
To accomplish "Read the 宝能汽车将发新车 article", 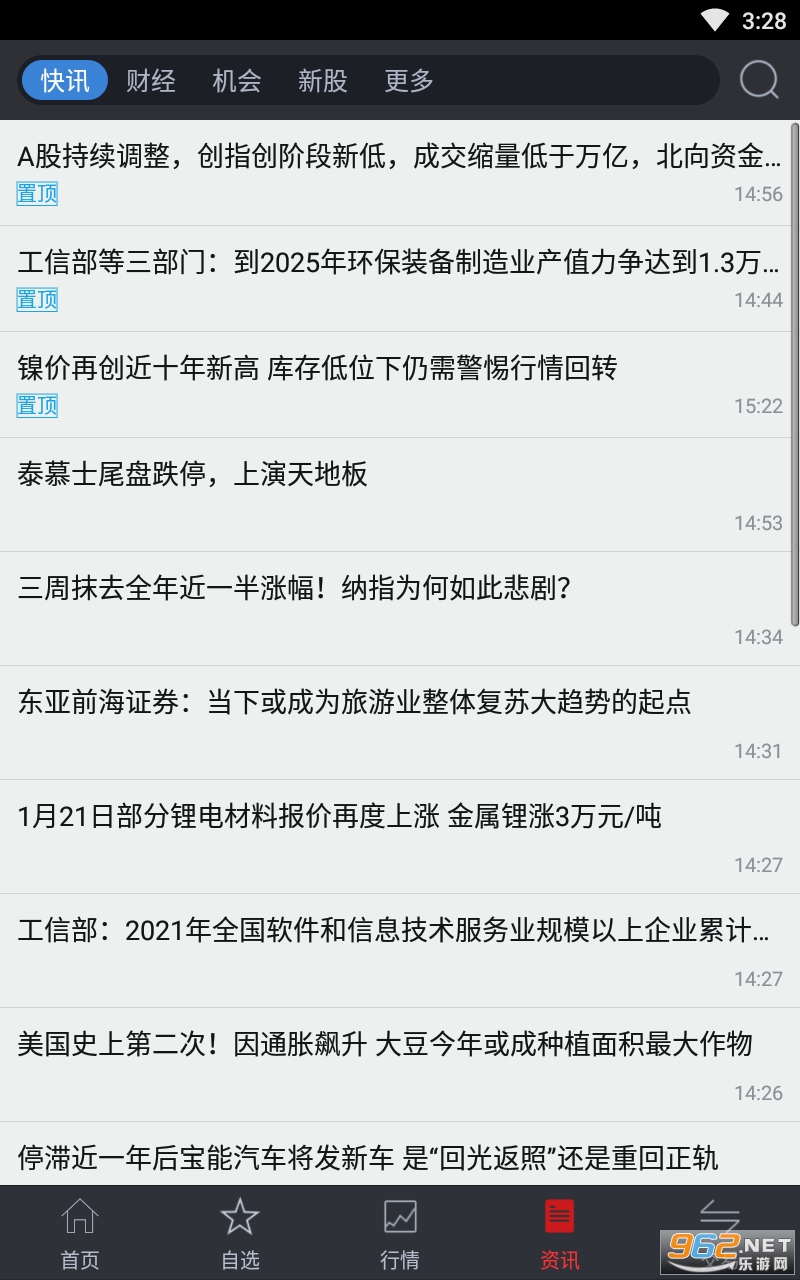I will click(368, 1159).
